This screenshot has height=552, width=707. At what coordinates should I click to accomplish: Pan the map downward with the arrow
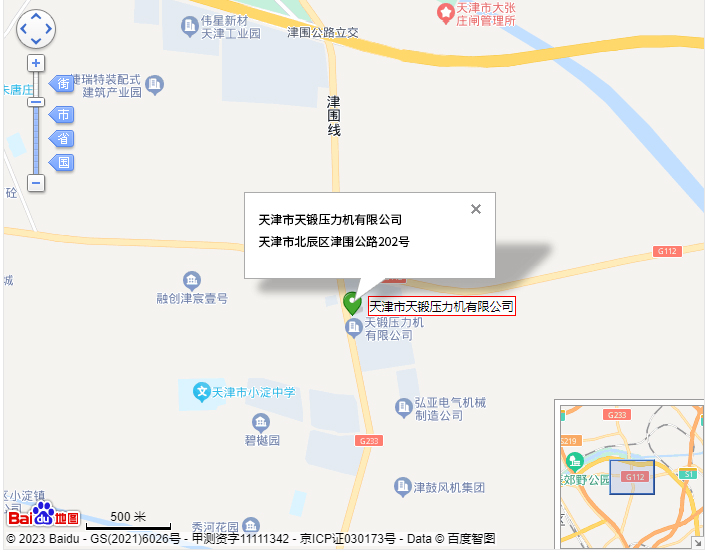36,42
